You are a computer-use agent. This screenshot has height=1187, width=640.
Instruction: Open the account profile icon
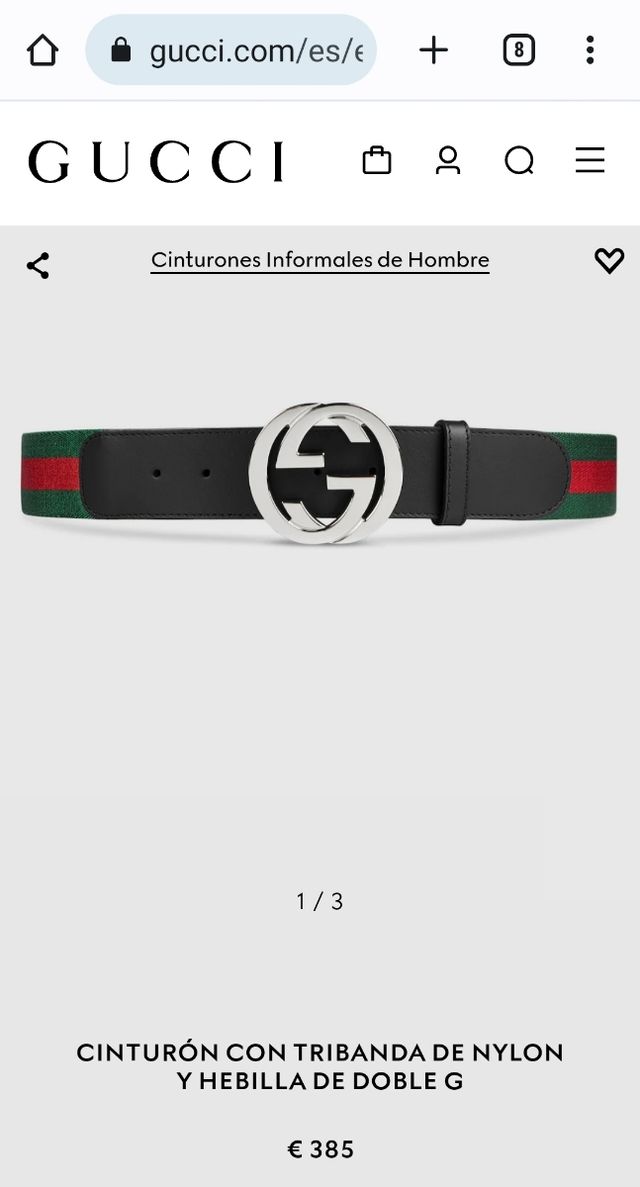(448, 160)
